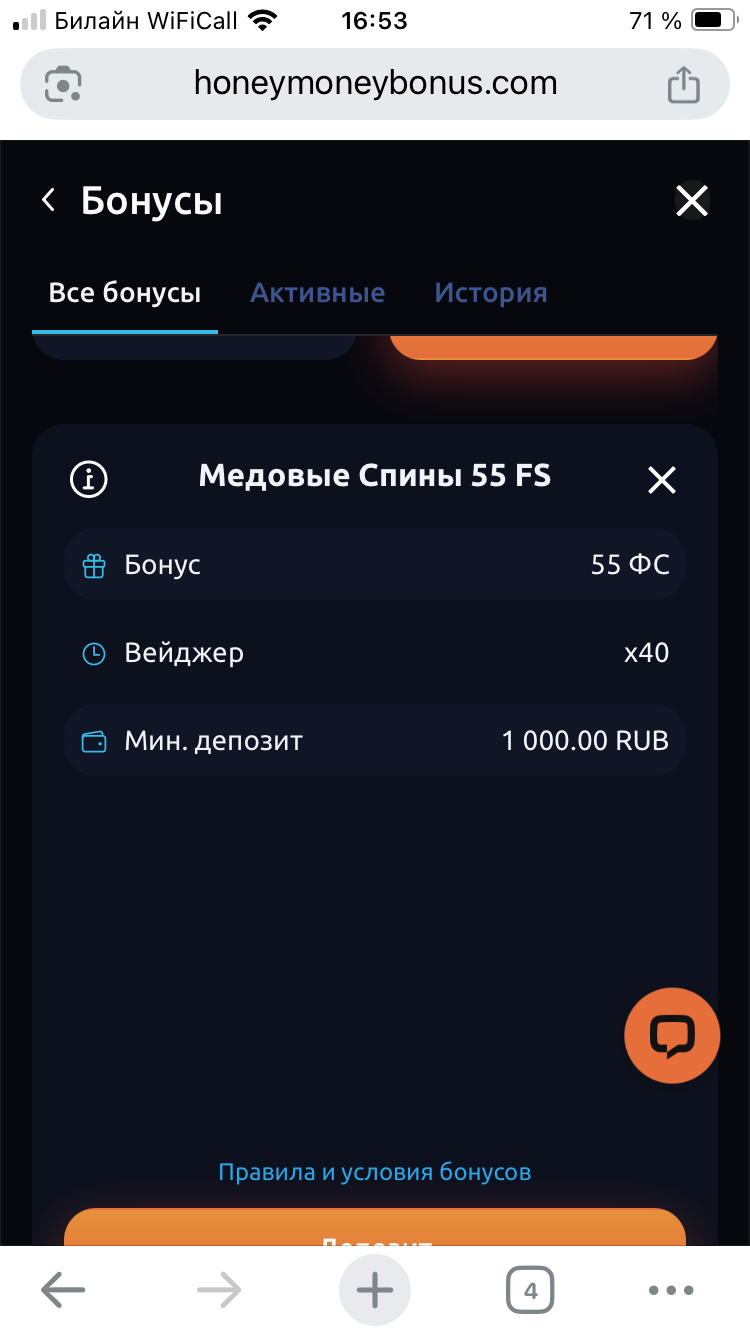View the 4 open browser tabs

pos(530,1290)
